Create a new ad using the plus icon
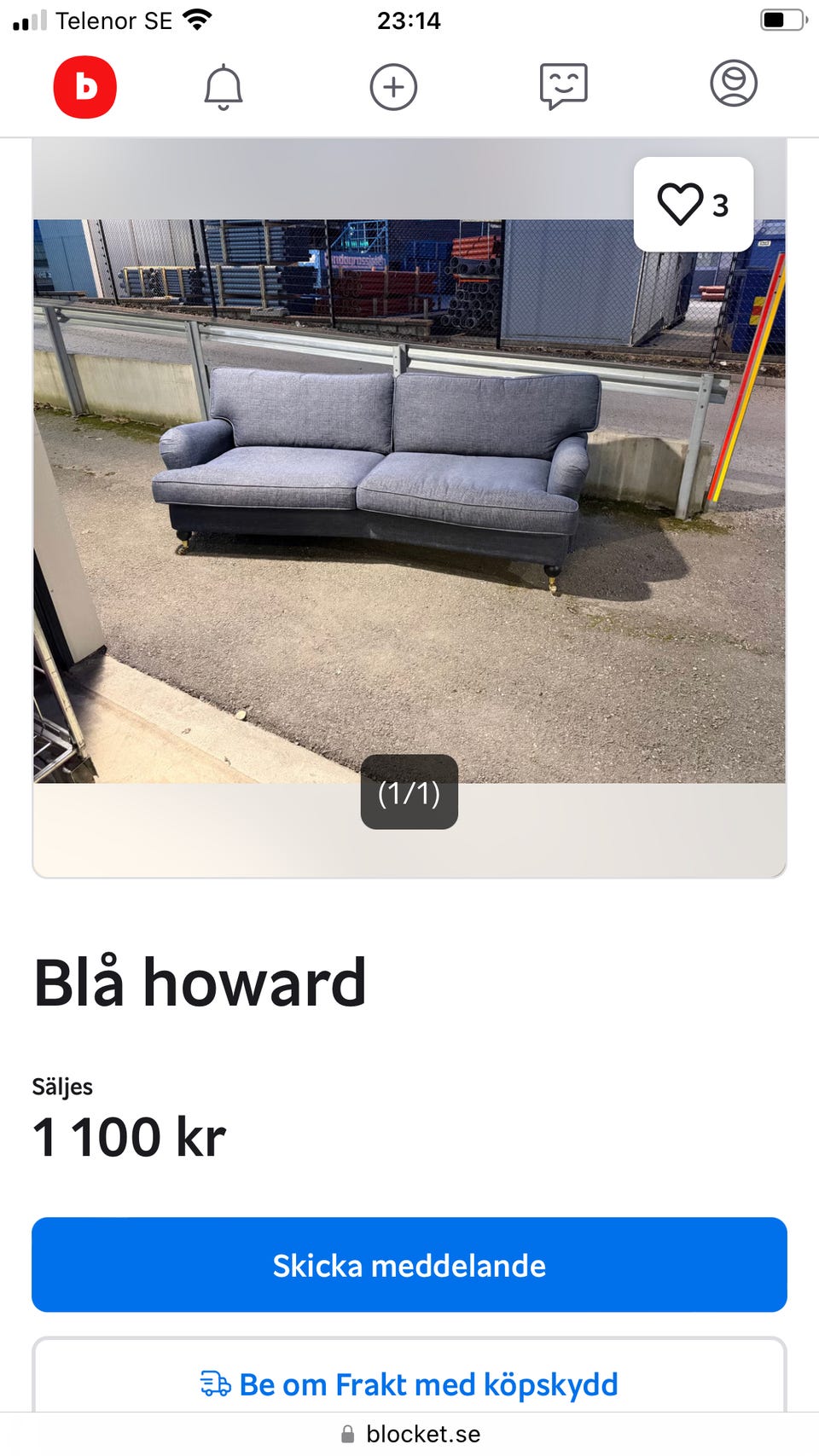This screenshot has height=1456, width=819. 393,86
